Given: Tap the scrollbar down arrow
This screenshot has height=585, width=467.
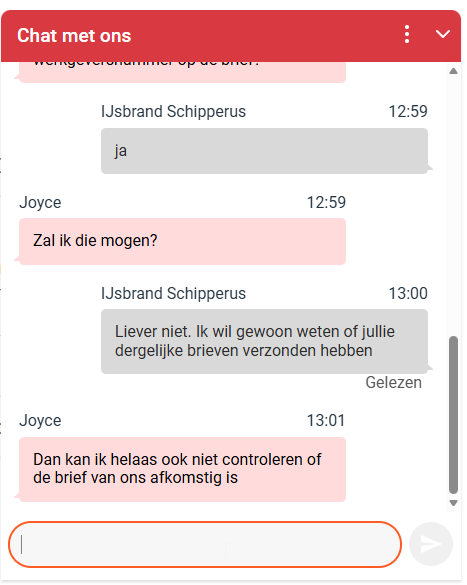Looking at the screenshot, I should 453,503.
